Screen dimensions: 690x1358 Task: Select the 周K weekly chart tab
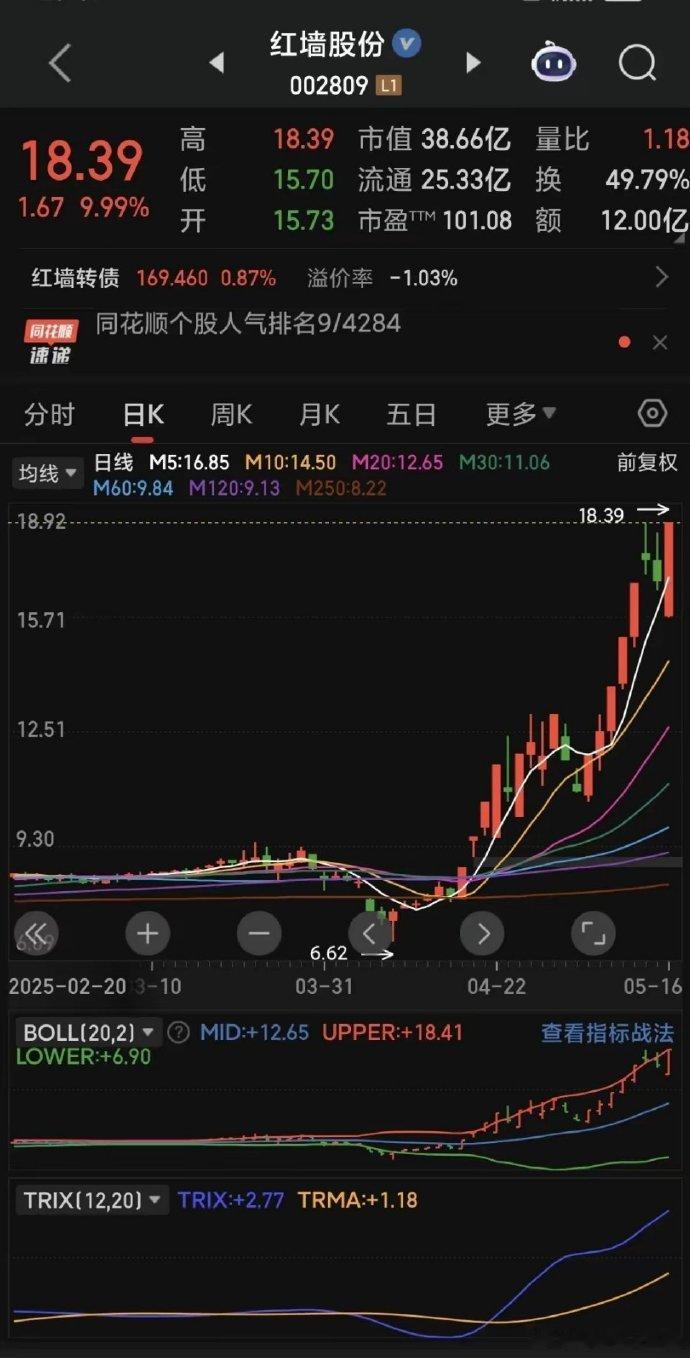(x=231, y=414)
